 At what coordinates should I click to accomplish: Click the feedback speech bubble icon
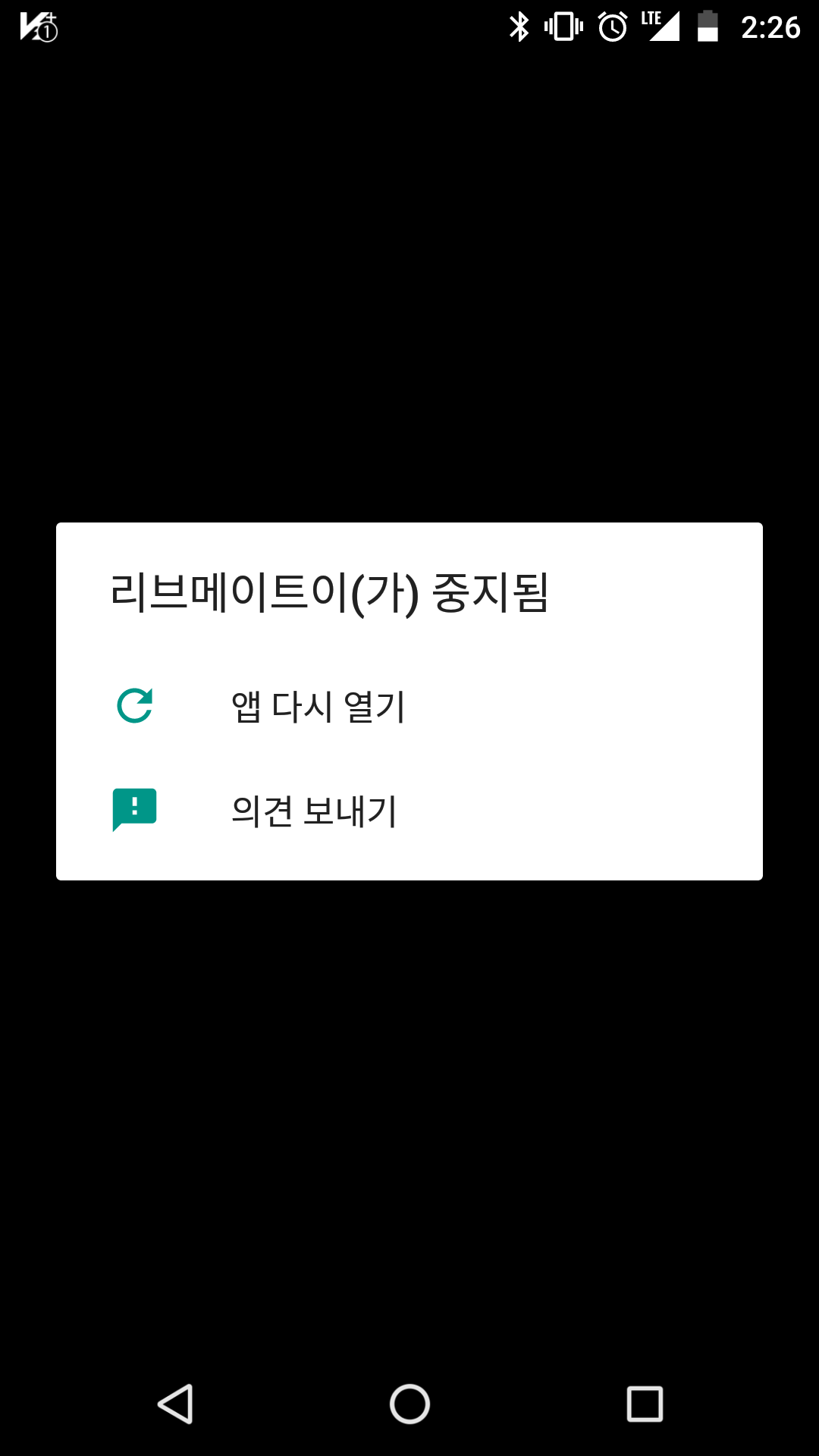(135, 808)
